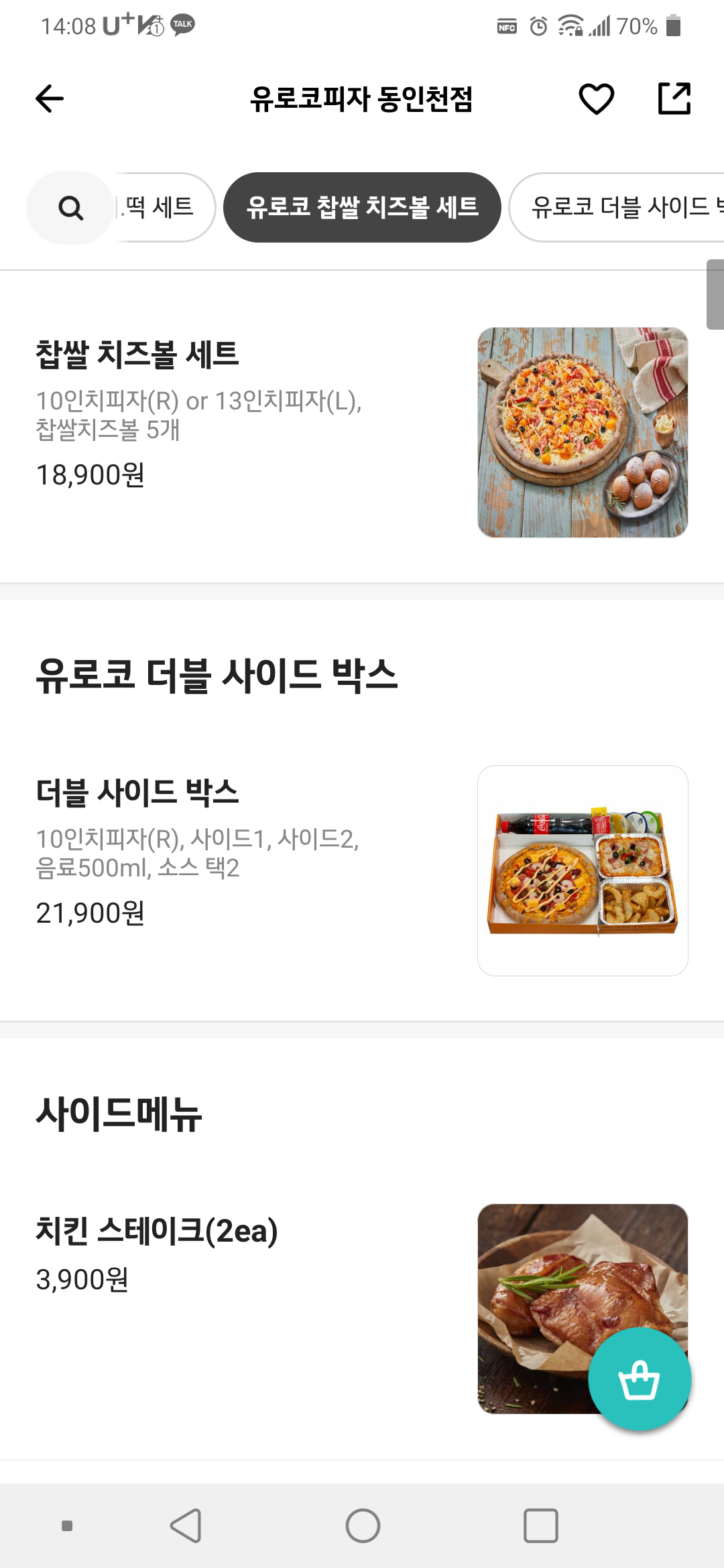Open the shopping basket button

click(639, 1380)
